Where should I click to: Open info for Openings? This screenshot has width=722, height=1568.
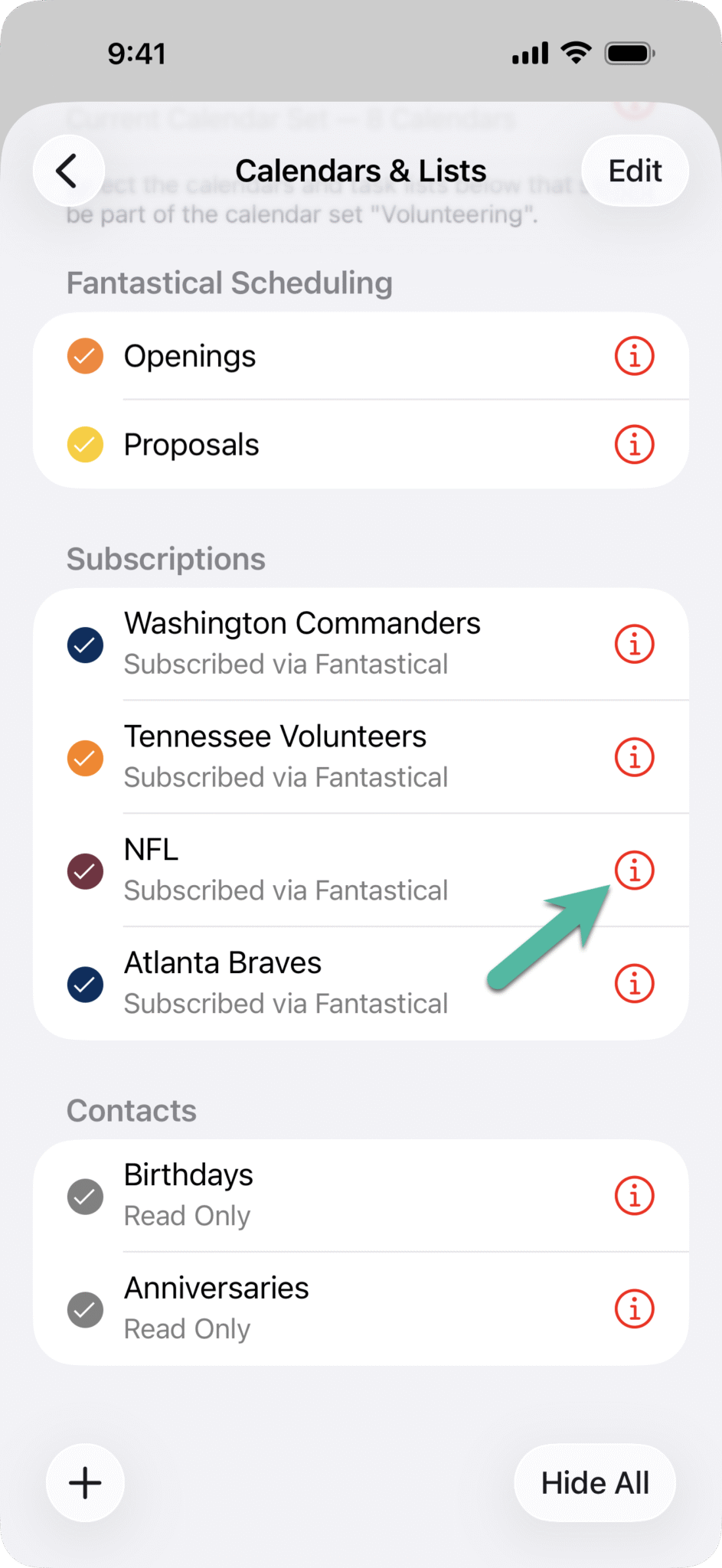pyautogui.click(x=634, y=356)
